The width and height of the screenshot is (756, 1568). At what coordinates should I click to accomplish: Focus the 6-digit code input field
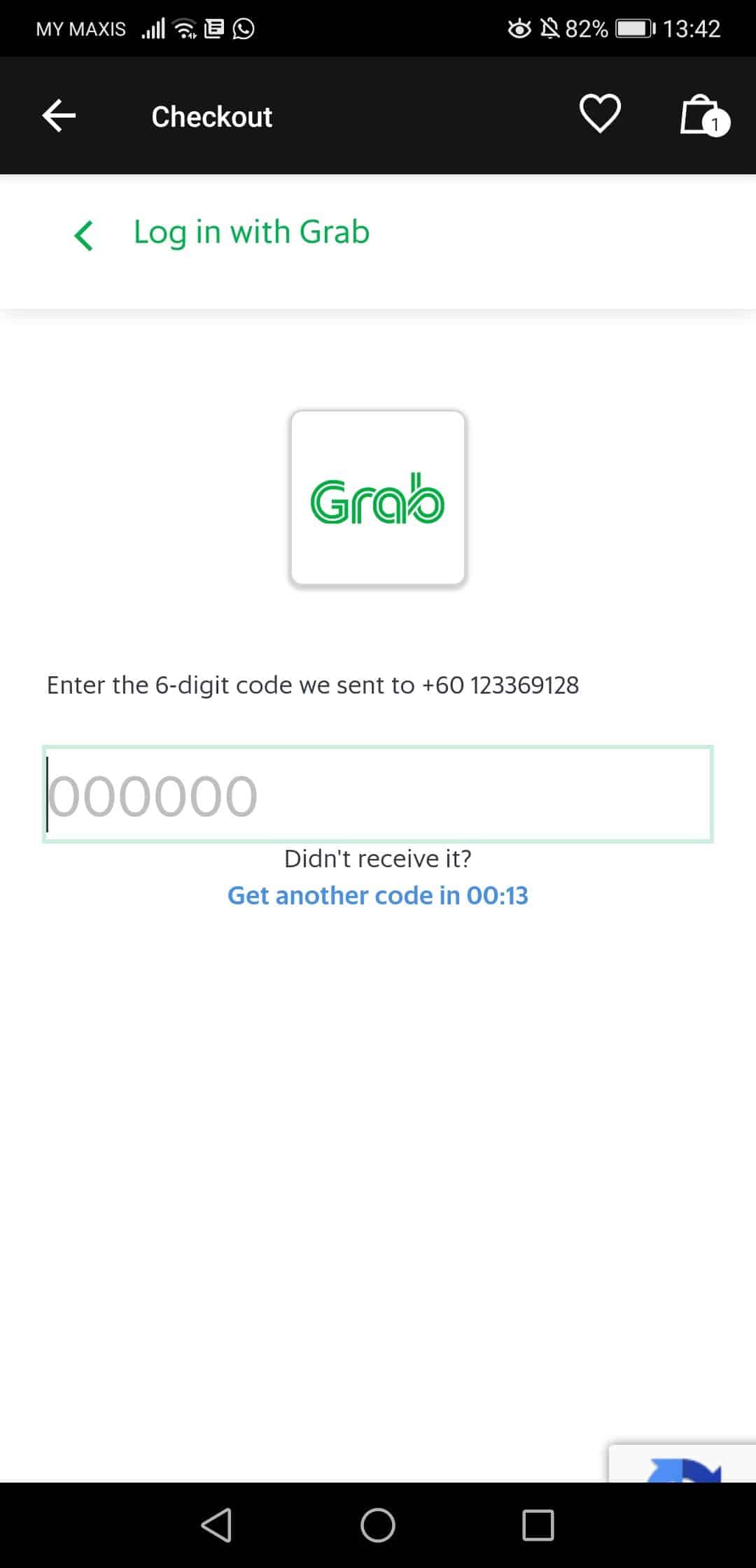click(378, 794)
